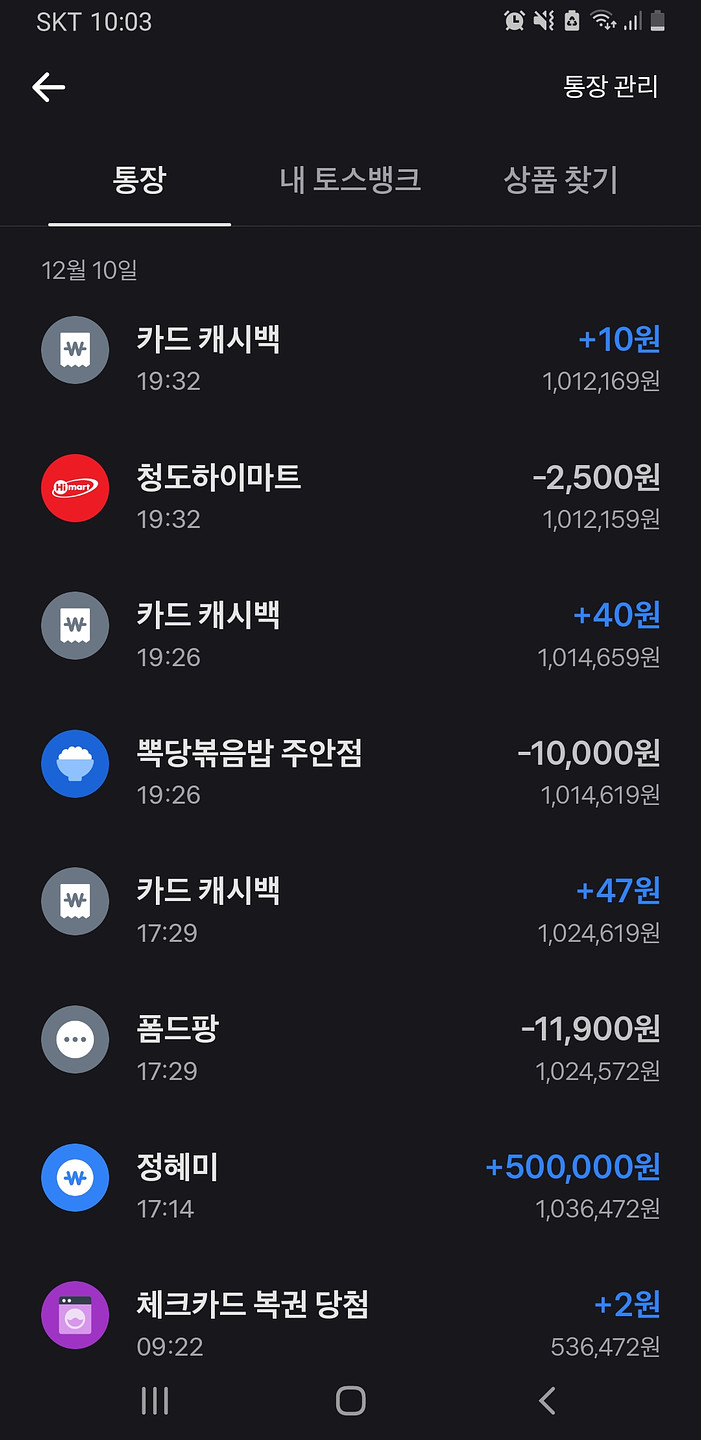Screen dimensions: 701x1440
Task: Open 통장 관리 settings
Action: click(x=610, y=87)
